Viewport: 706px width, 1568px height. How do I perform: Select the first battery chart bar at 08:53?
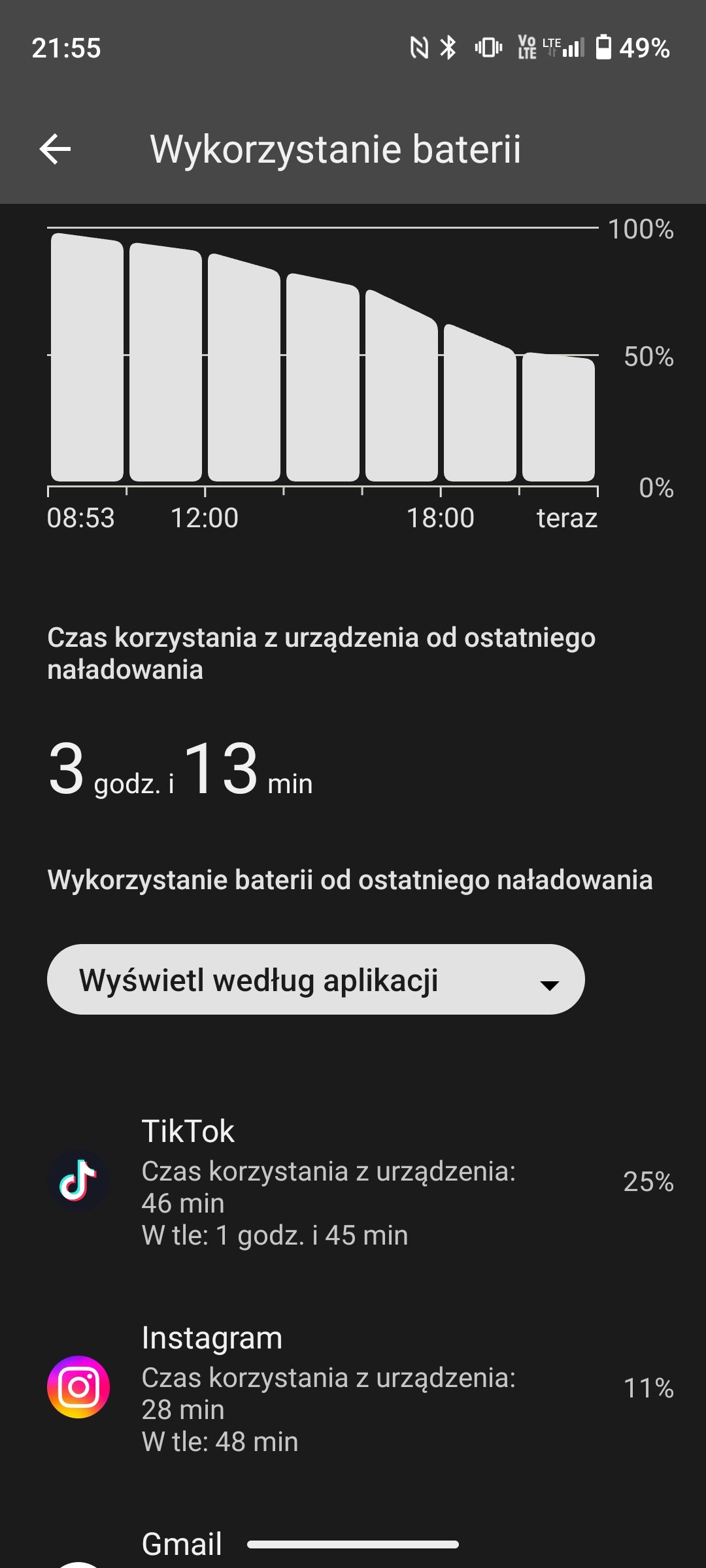click(x=87, y=357)
